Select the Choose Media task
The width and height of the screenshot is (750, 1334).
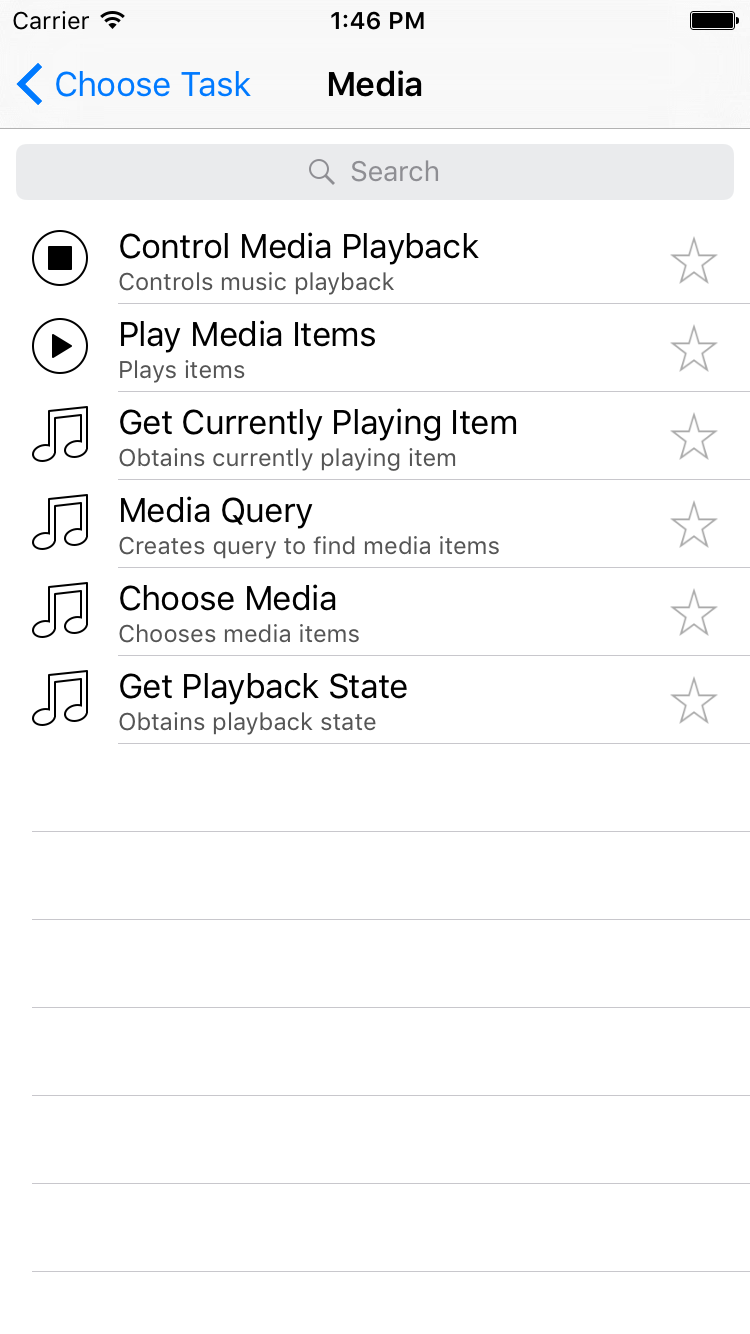click(x=228, y=612)
